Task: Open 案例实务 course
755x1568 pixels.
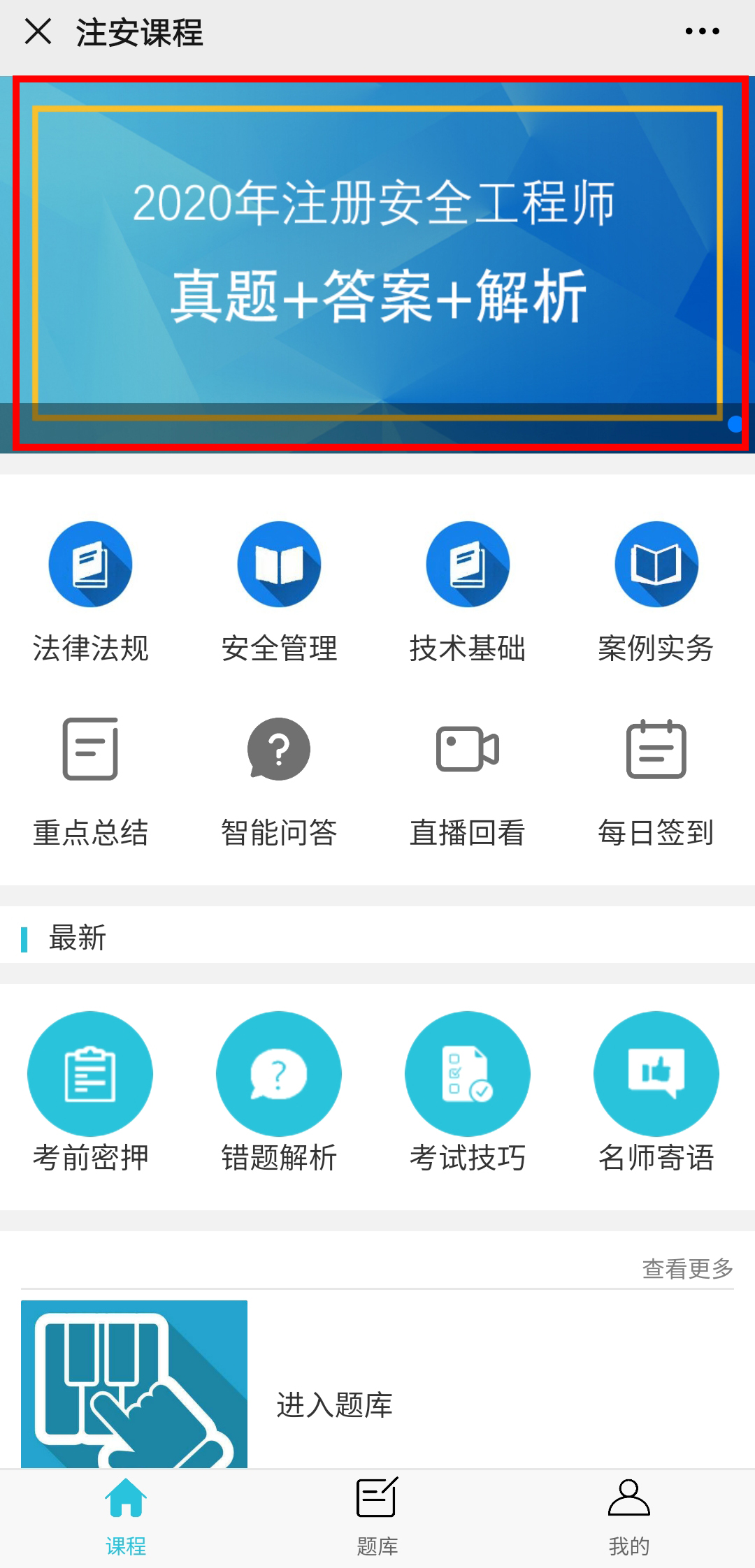Action: 656,592
